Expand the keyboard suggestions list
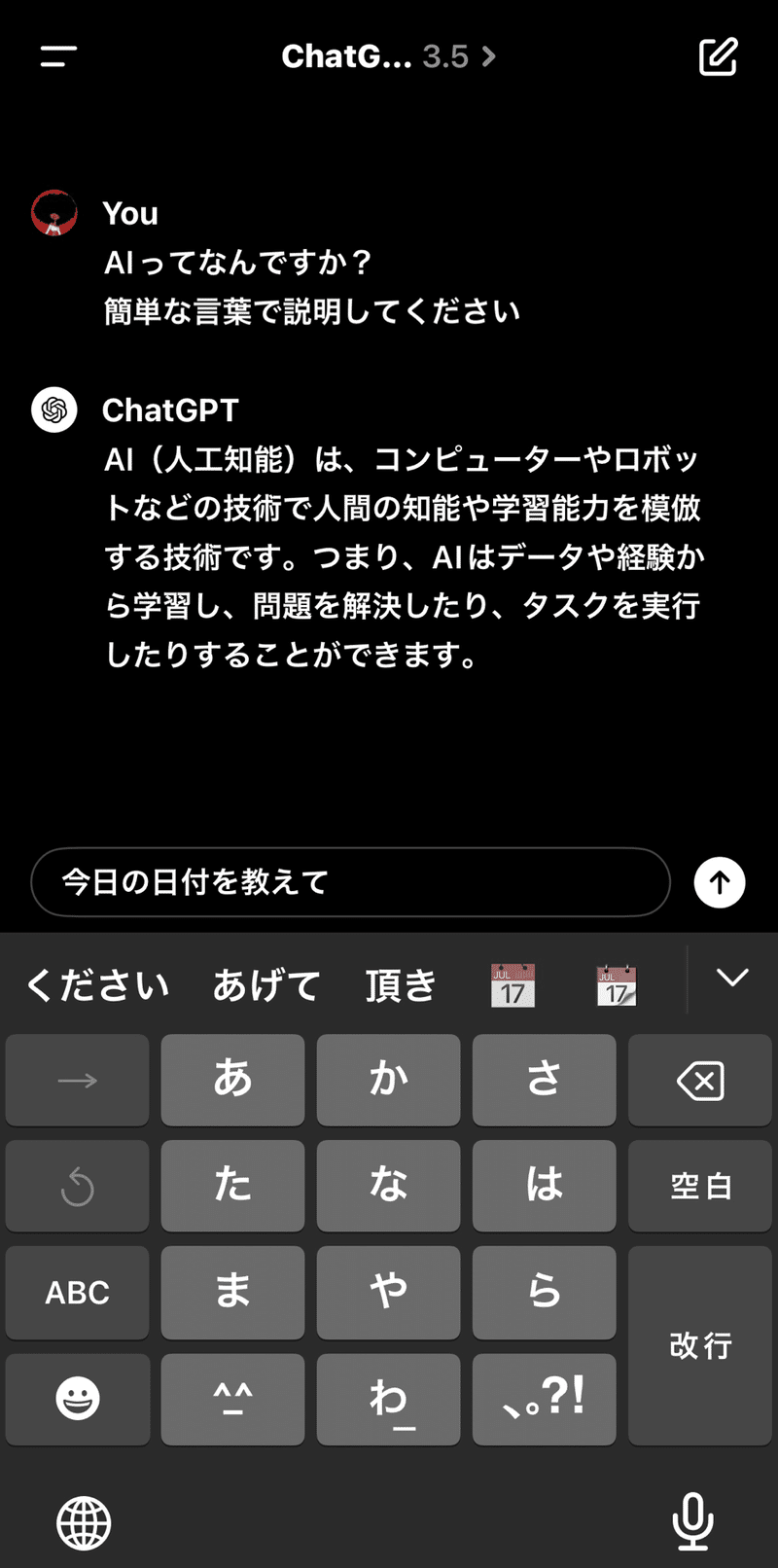This screenshot has height=1568, width=778. 732,978
